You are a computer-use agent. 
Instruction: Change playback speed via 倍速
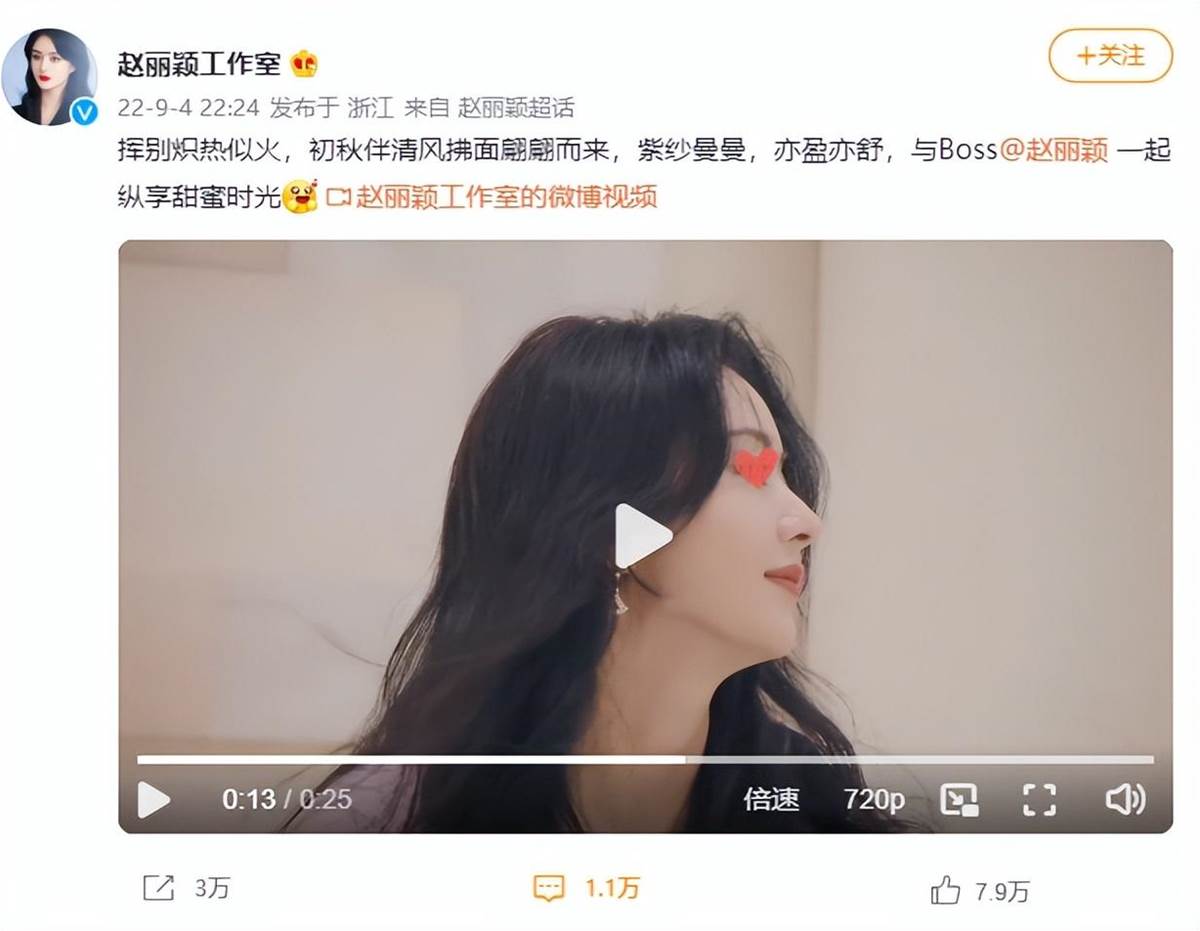771,799
